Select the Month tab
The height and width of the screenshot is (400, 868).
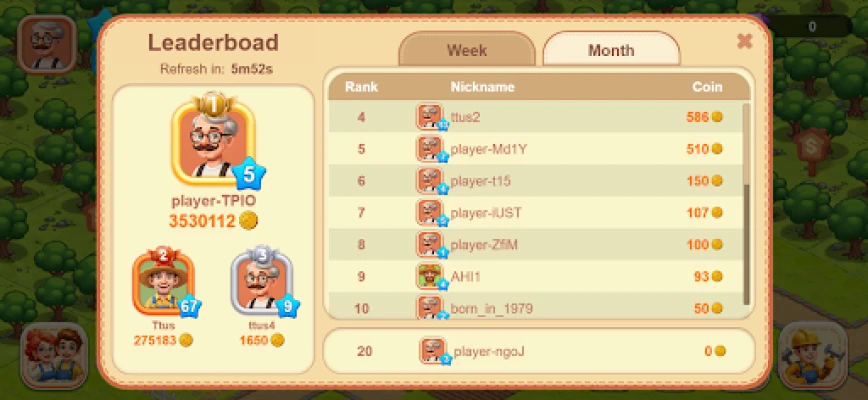[x=611, y=50]
